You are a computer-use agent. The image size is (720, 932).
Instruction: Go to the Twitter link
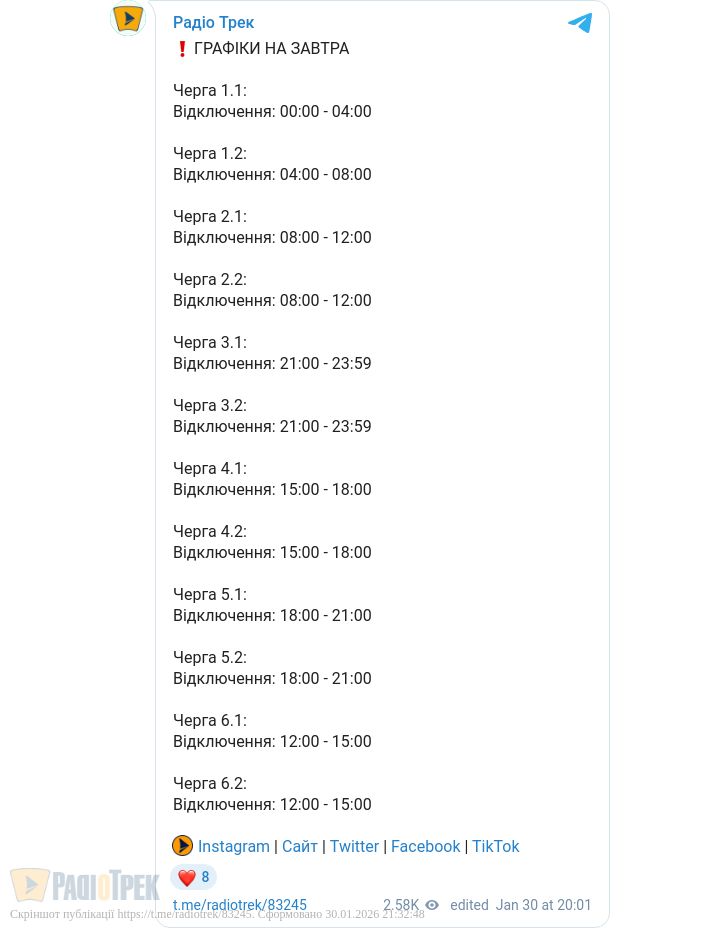354,846
